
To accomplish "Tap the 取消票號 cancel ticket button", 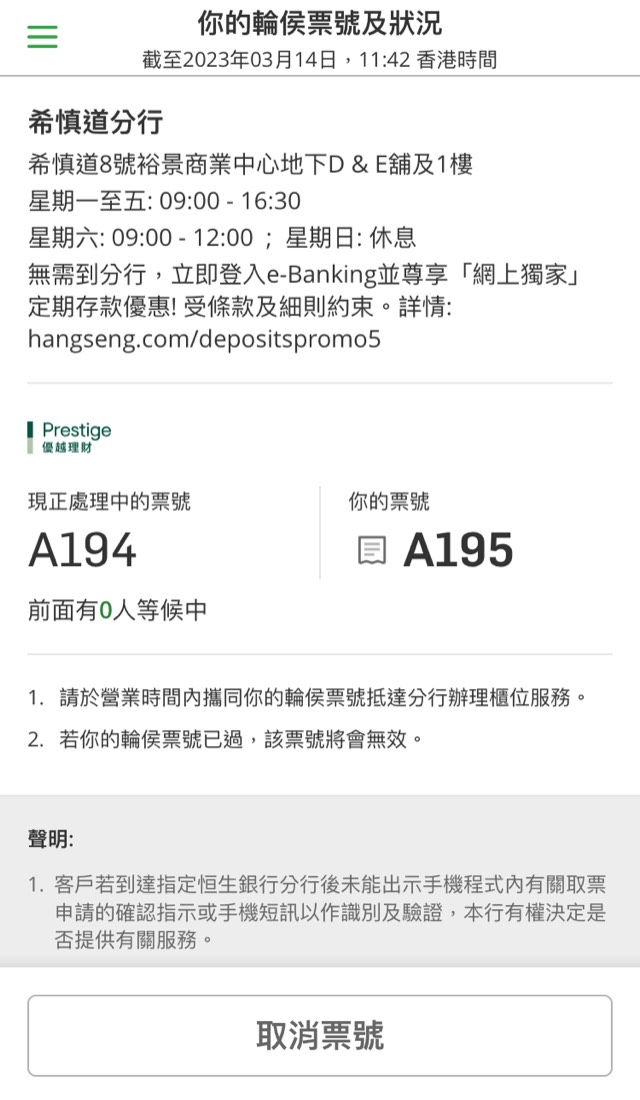I will tap(320, 1035).
